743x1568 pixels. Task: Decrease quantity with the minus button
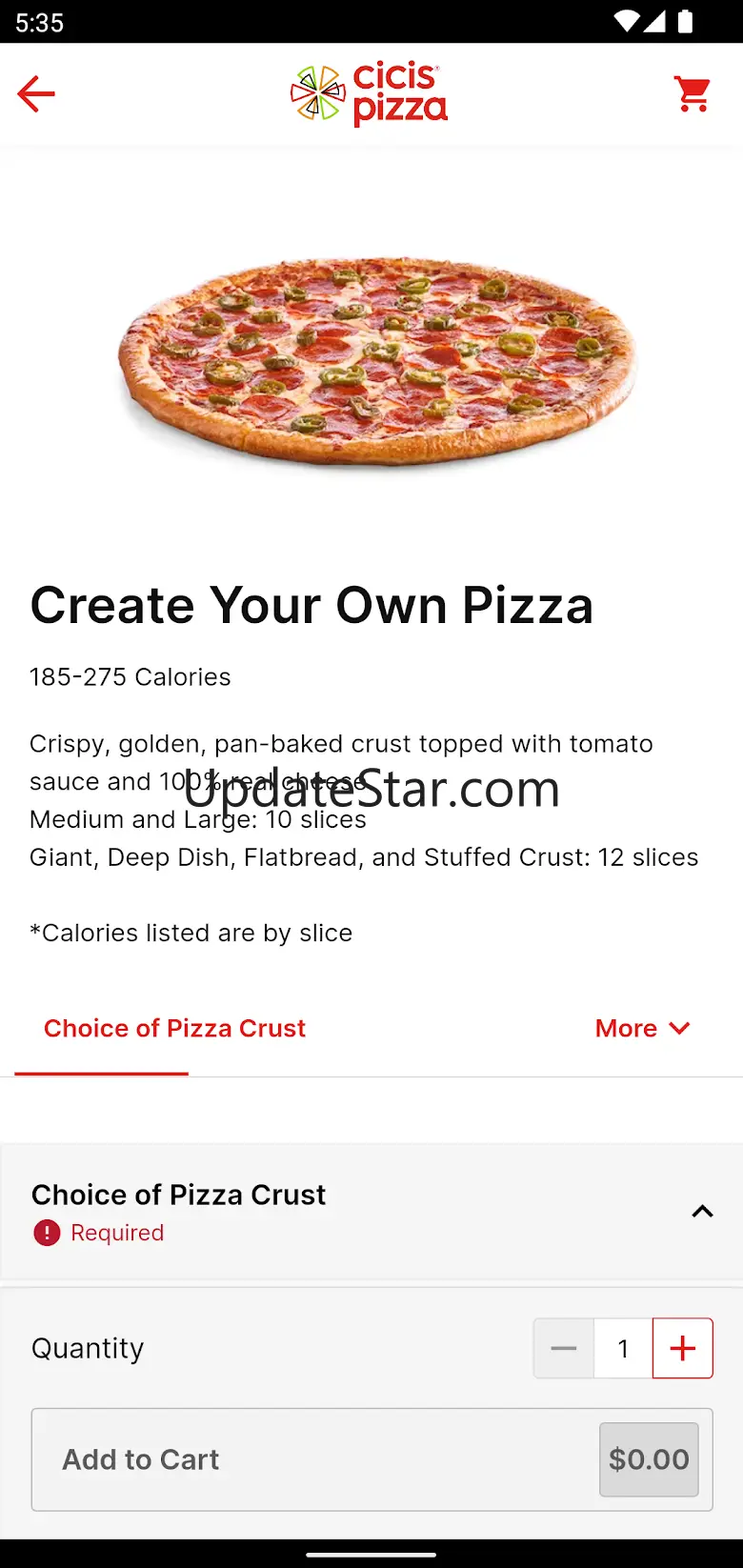pyautogui.click(x=564, y=1348)
